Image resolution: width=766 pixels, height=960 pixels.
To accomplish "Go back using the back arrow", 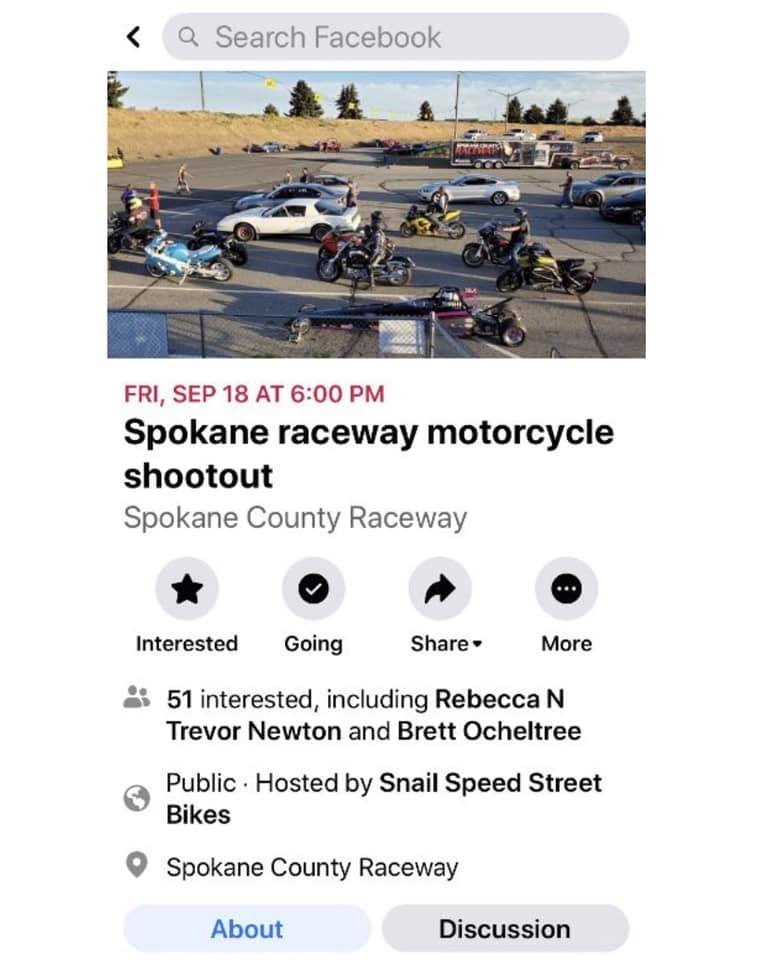I will [133, 37].
